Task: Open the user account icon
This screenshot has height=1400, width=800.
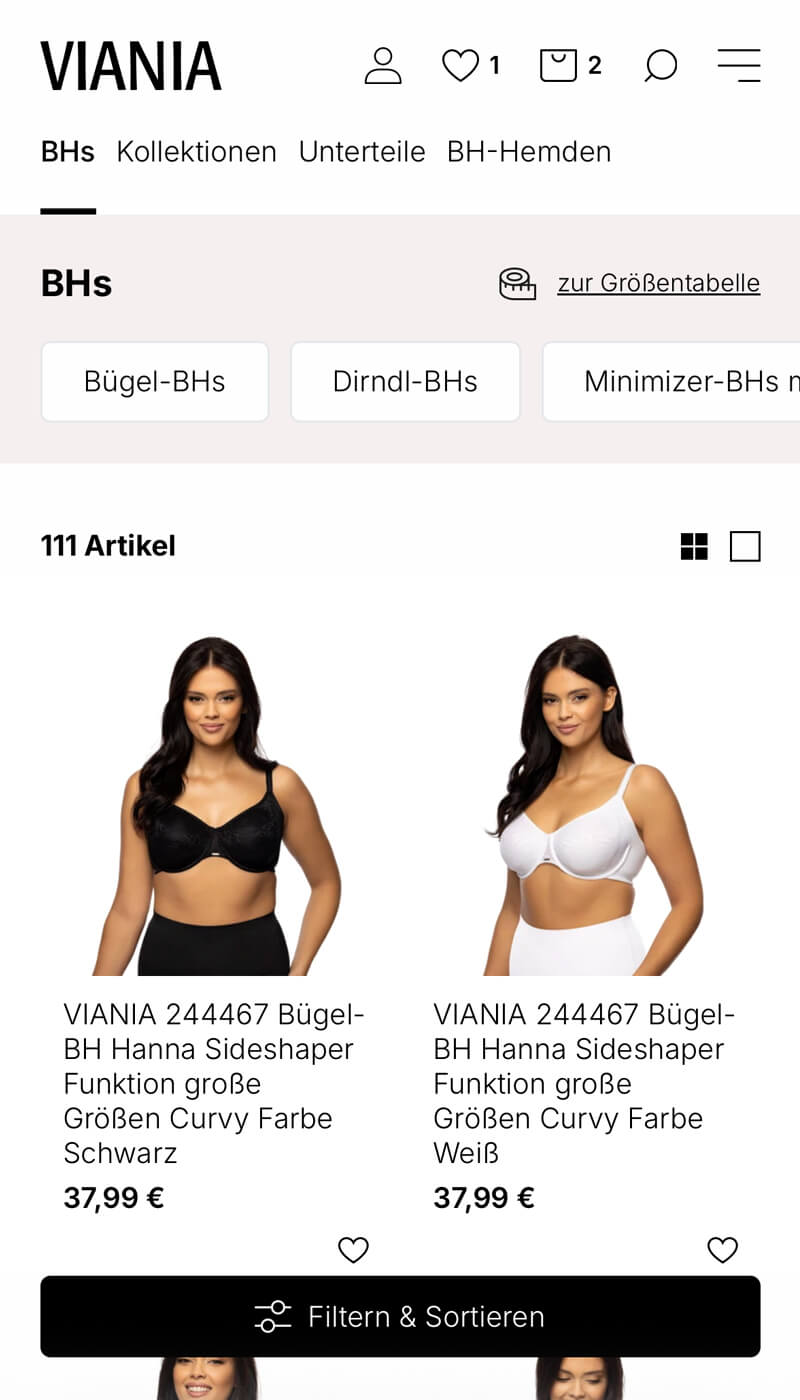Action: (382, 66)
